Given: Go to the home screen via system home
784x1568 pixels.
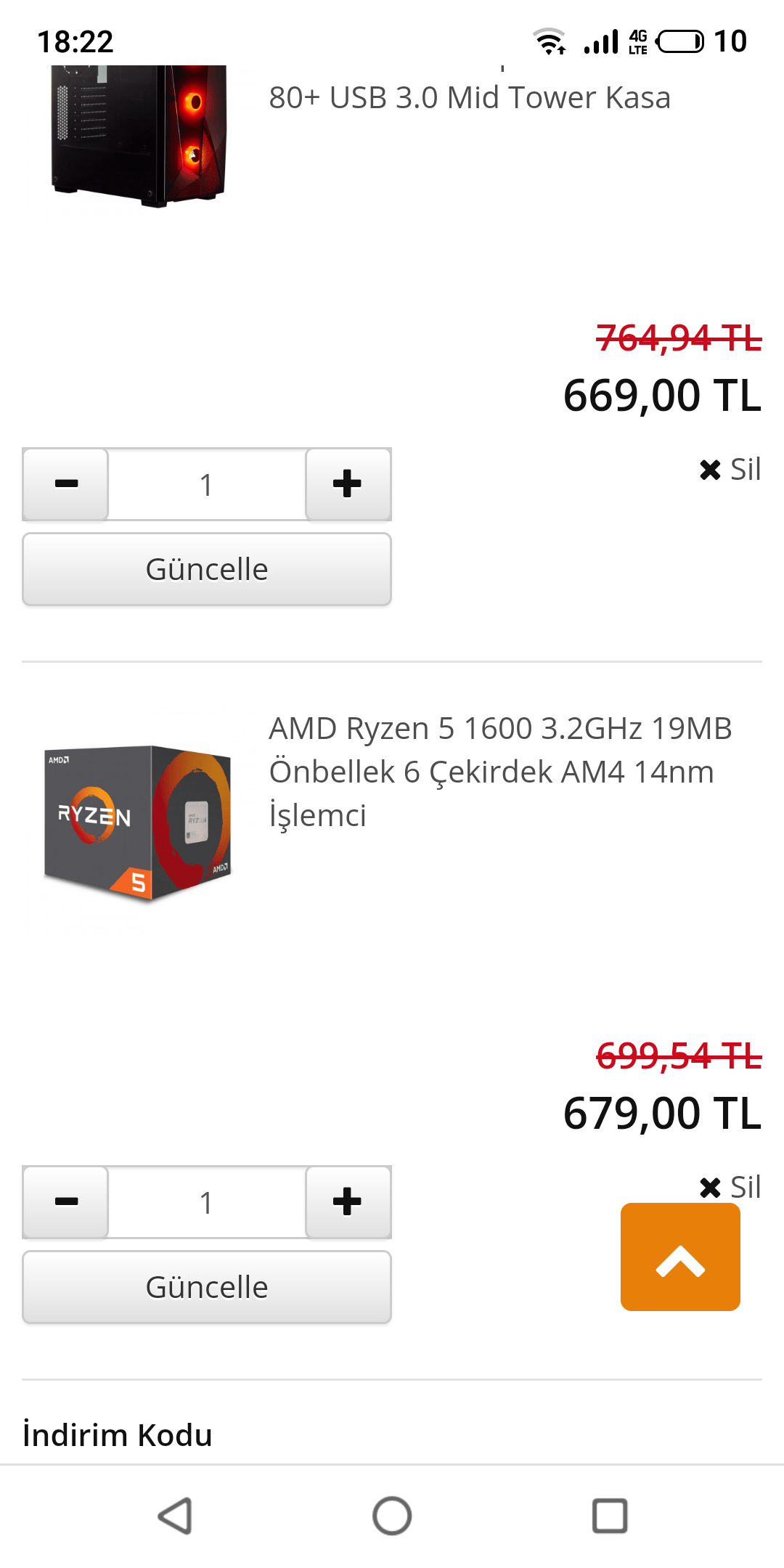Looking at the screenshot, I should click(392, 1516).
